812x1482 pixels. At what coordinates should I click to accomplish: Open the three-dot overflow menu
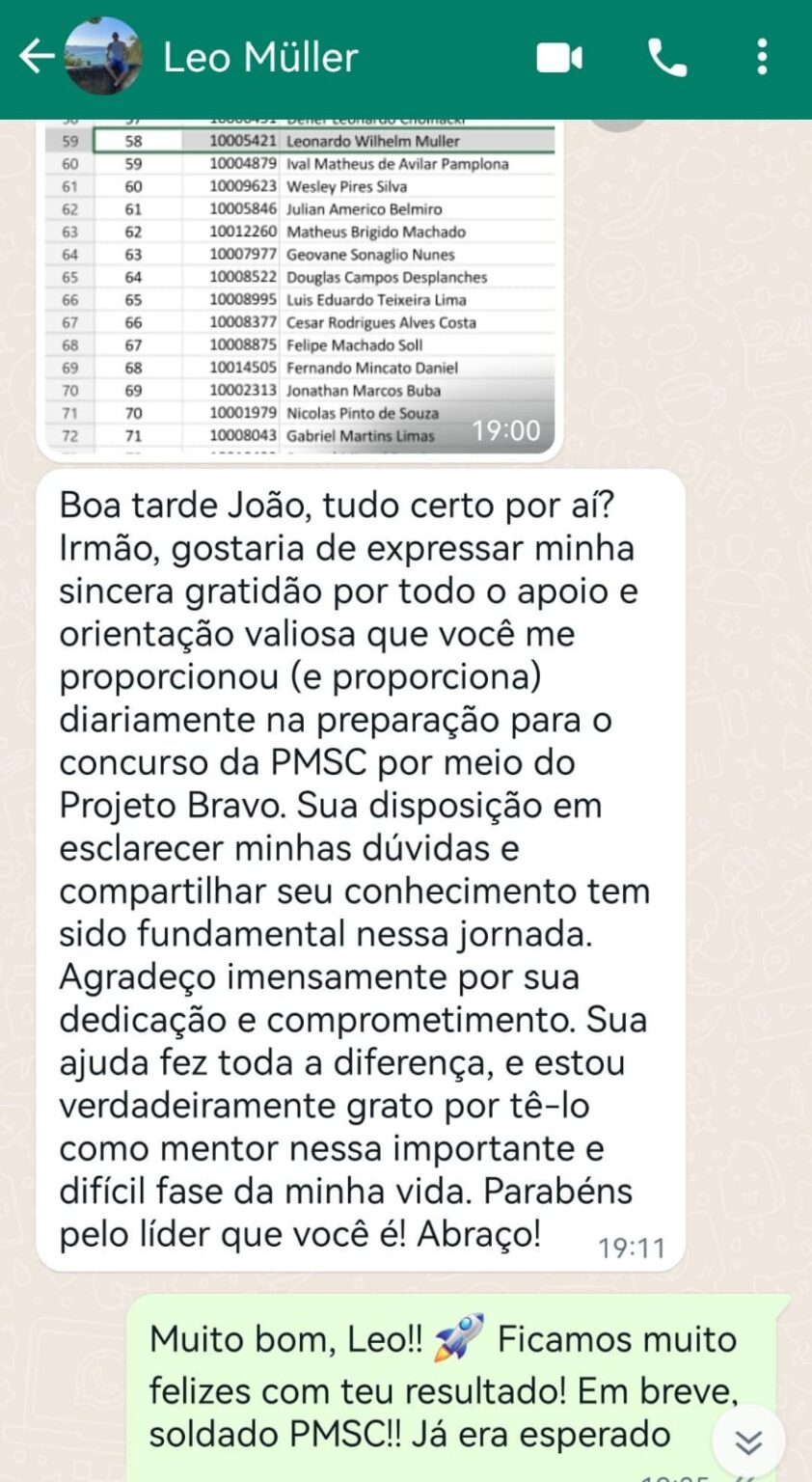tap(762, 58)
